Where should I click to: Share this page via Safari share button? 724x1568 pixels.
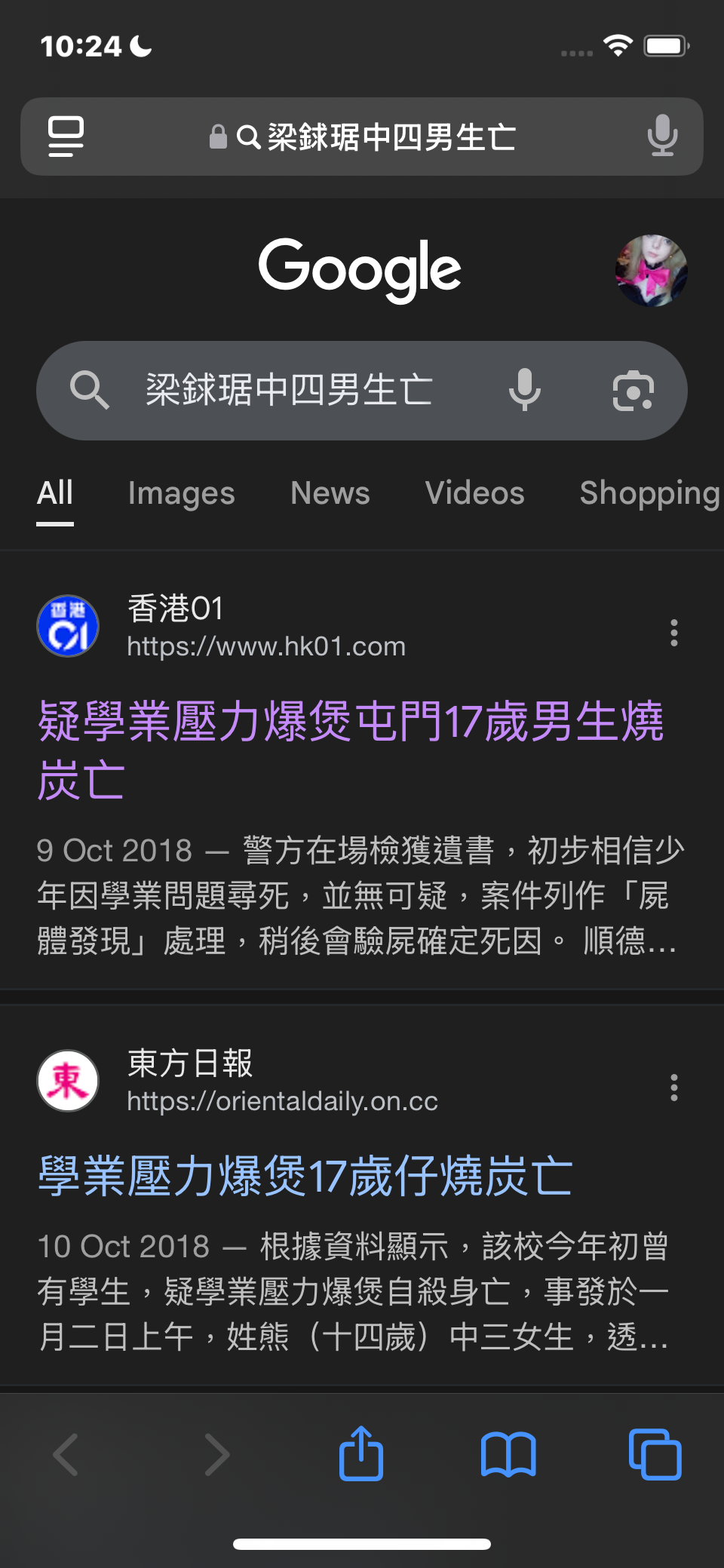click(361, 1453)
